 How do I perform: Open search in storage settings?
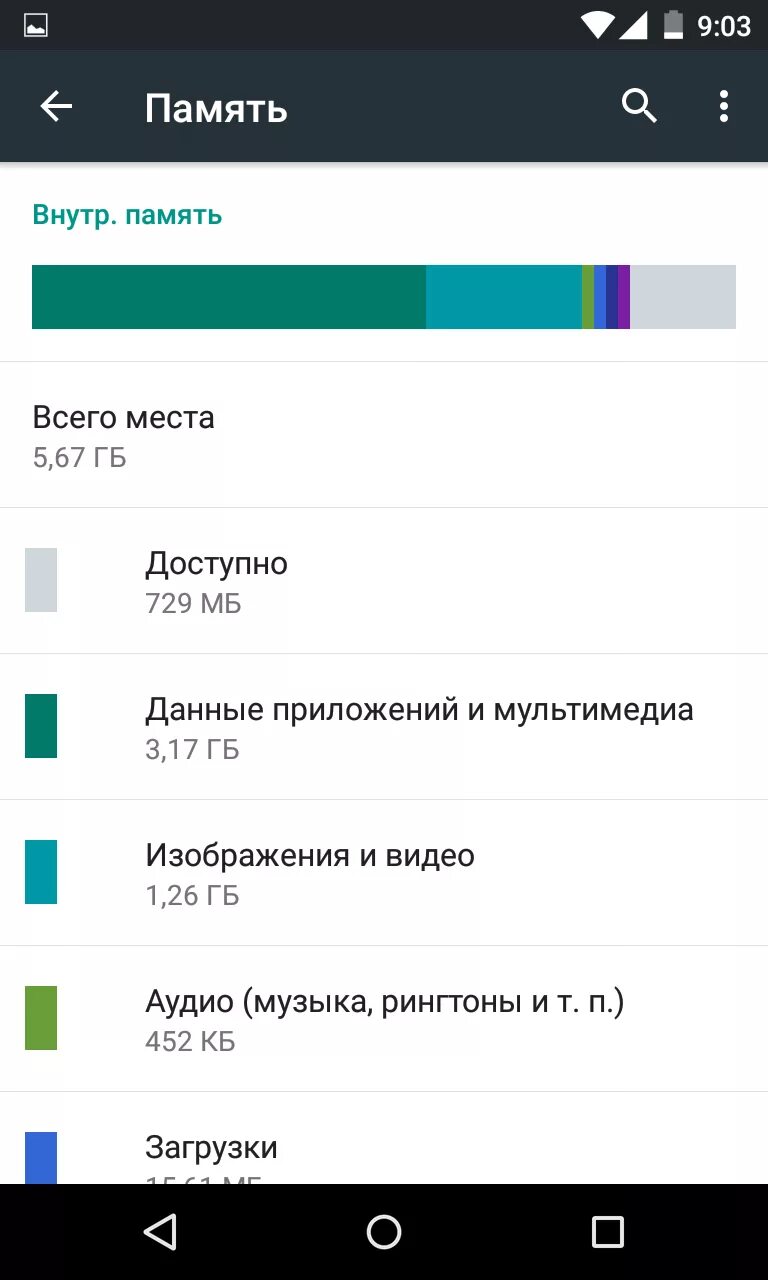[639, 106]
